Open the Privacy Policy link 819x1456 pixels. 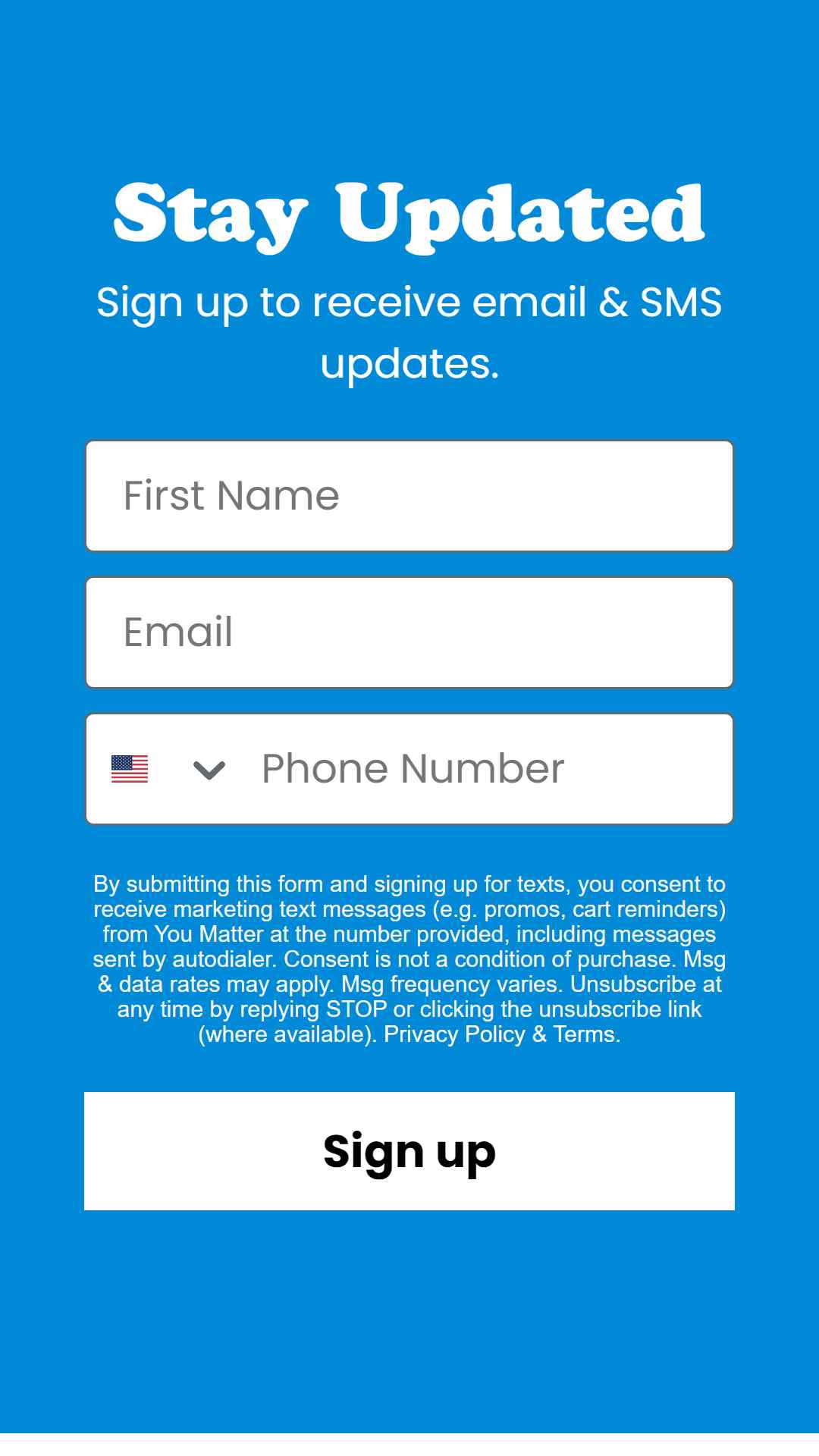pyautogui.click(x=454, y=1034)
